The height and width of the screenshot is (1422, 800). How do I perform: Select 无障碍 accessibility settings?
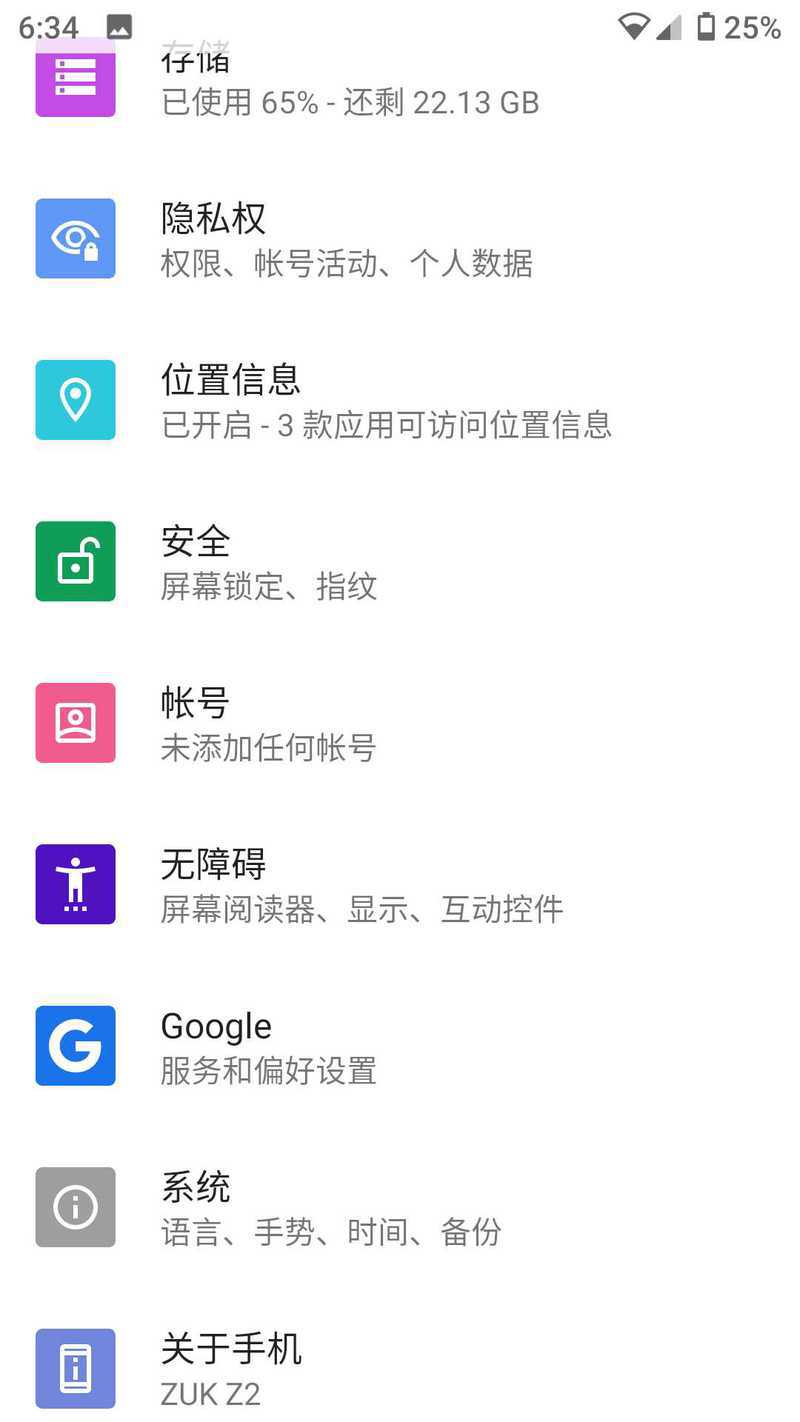coord(400,884)
